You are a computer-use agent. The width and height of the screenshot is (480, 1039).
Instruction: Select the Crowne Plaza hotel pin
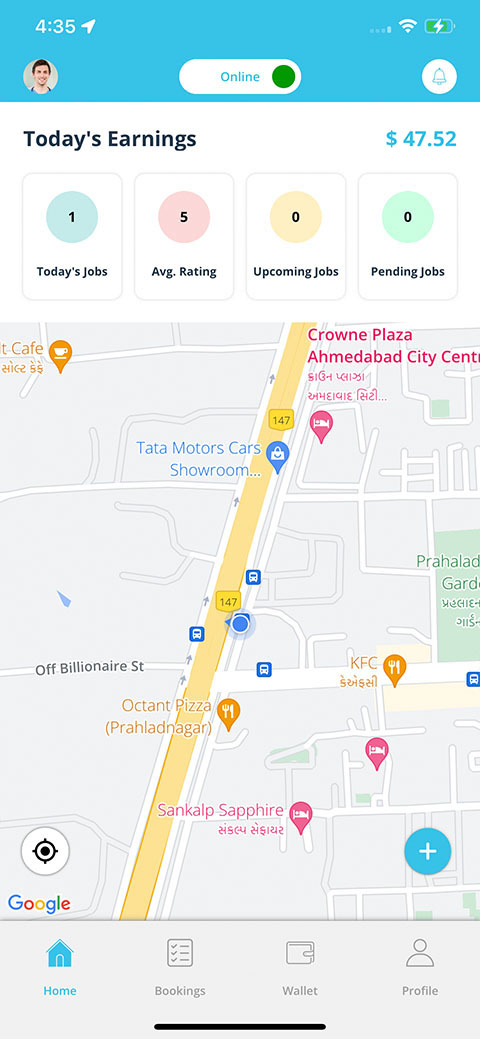322,426
